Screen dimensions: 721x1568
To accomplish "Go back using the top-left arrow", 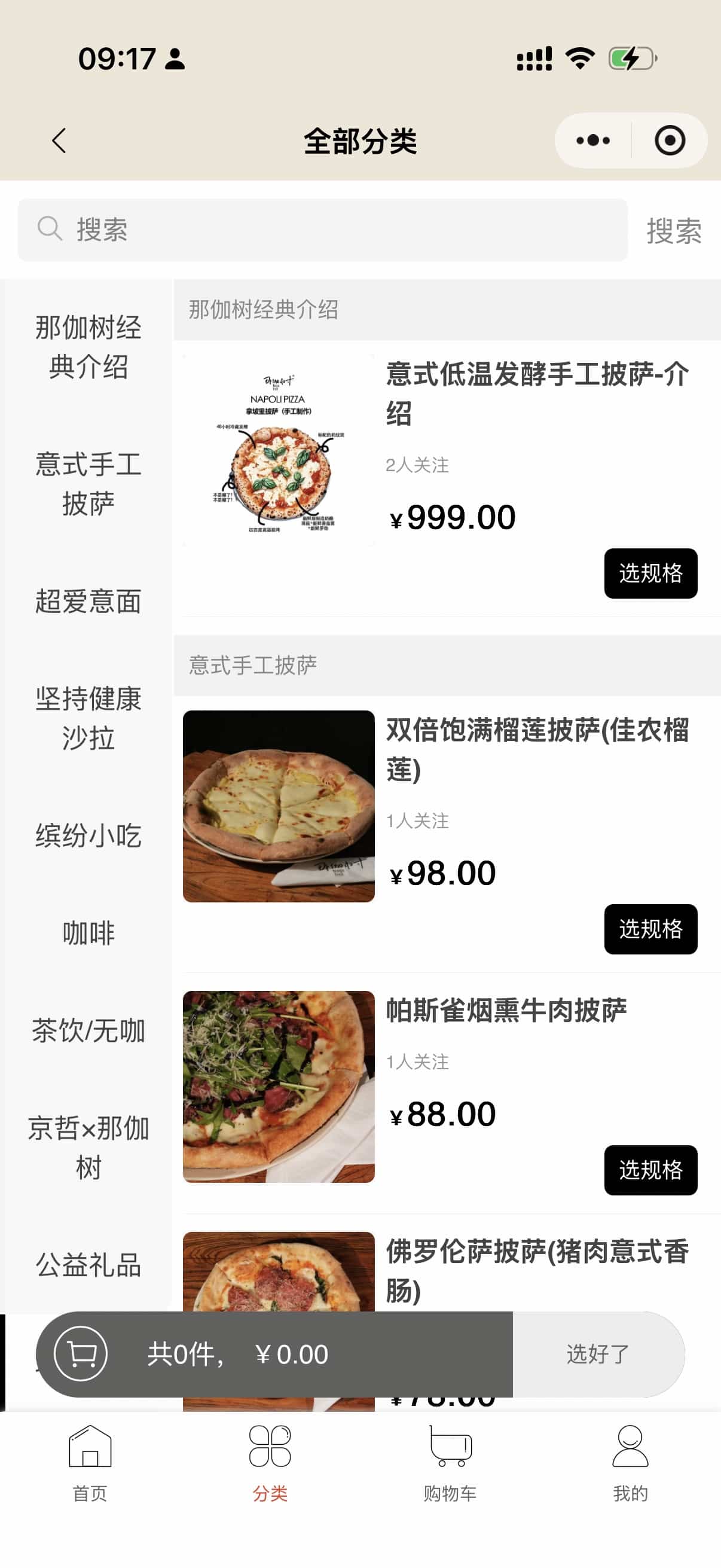I will (59, 141).
